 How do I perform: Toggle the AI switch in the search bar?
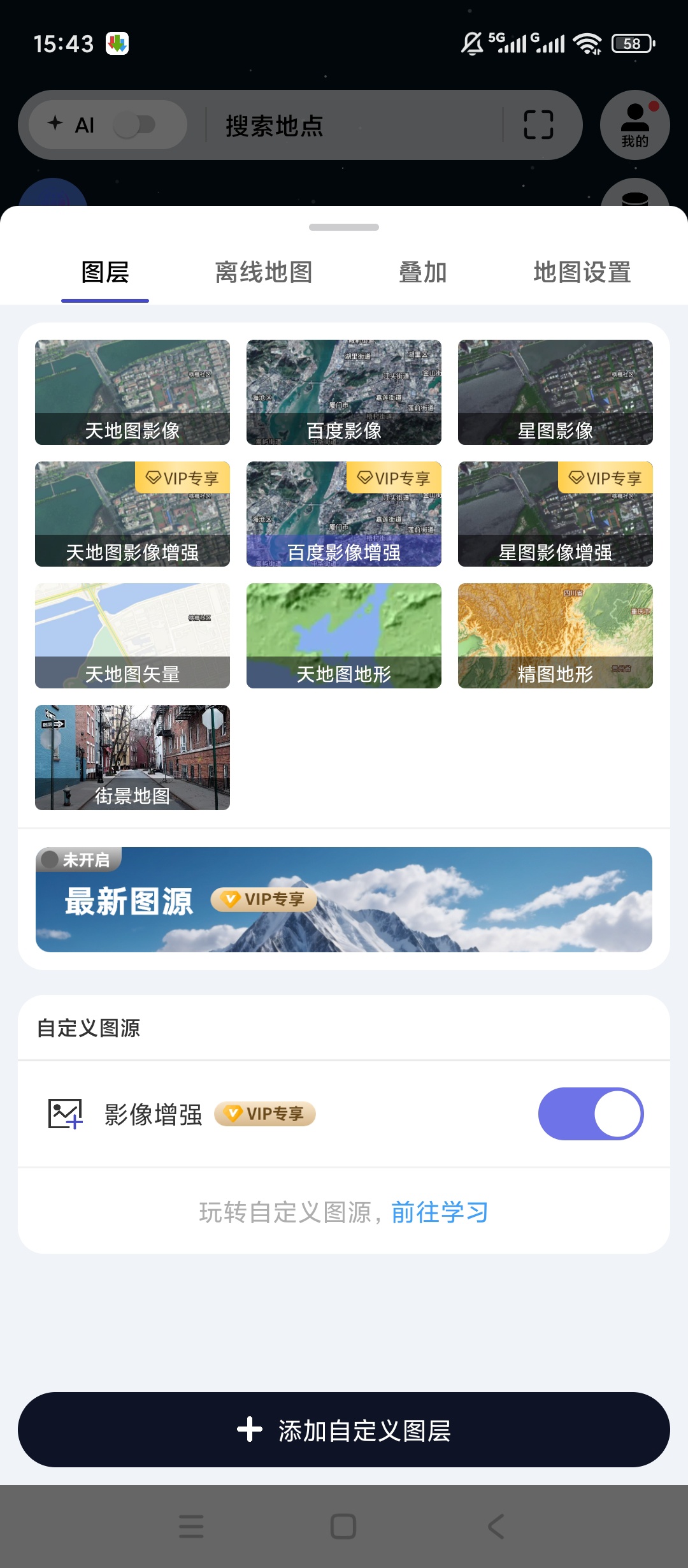(x=134, y=125)
